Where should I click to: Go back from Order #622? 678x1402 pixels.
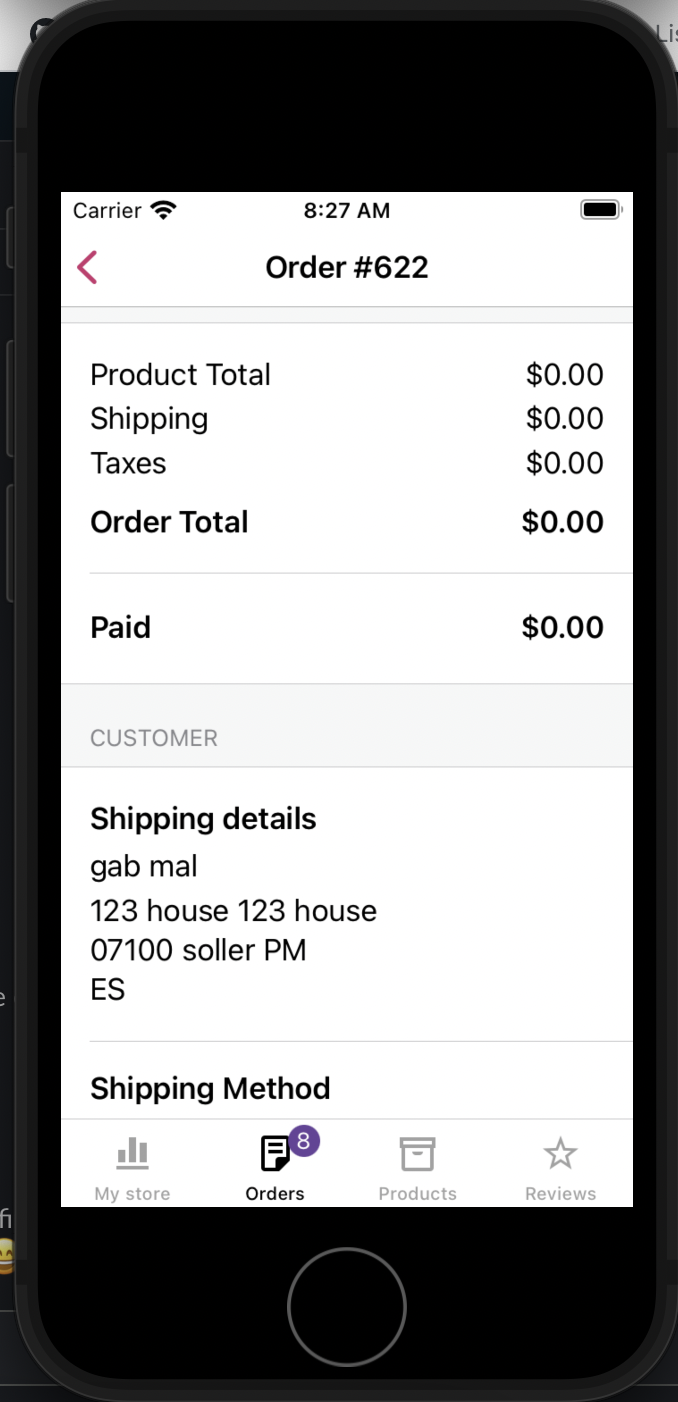[x=88, y=268]
